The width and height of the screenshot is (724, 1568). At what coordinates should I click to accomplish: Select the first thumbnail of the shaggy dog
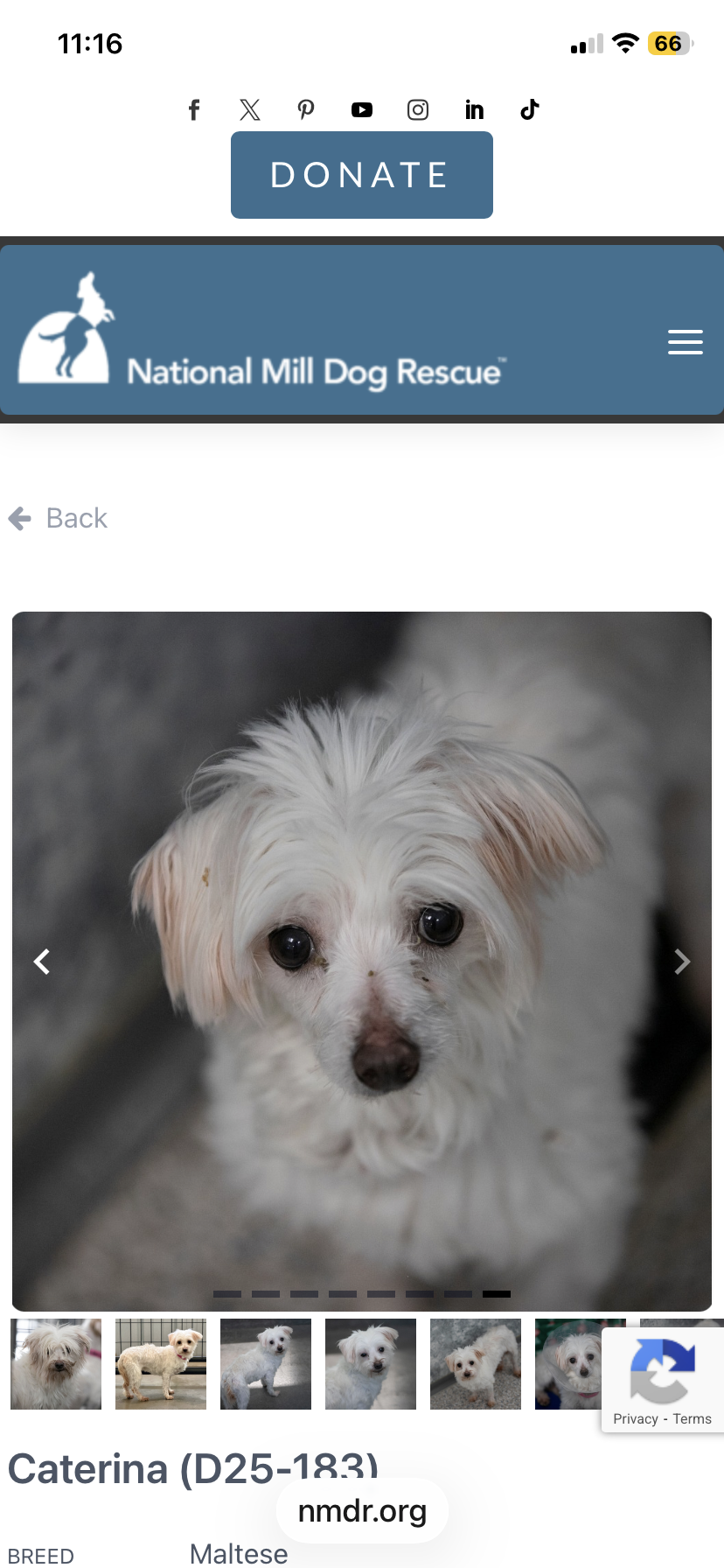56,1364
